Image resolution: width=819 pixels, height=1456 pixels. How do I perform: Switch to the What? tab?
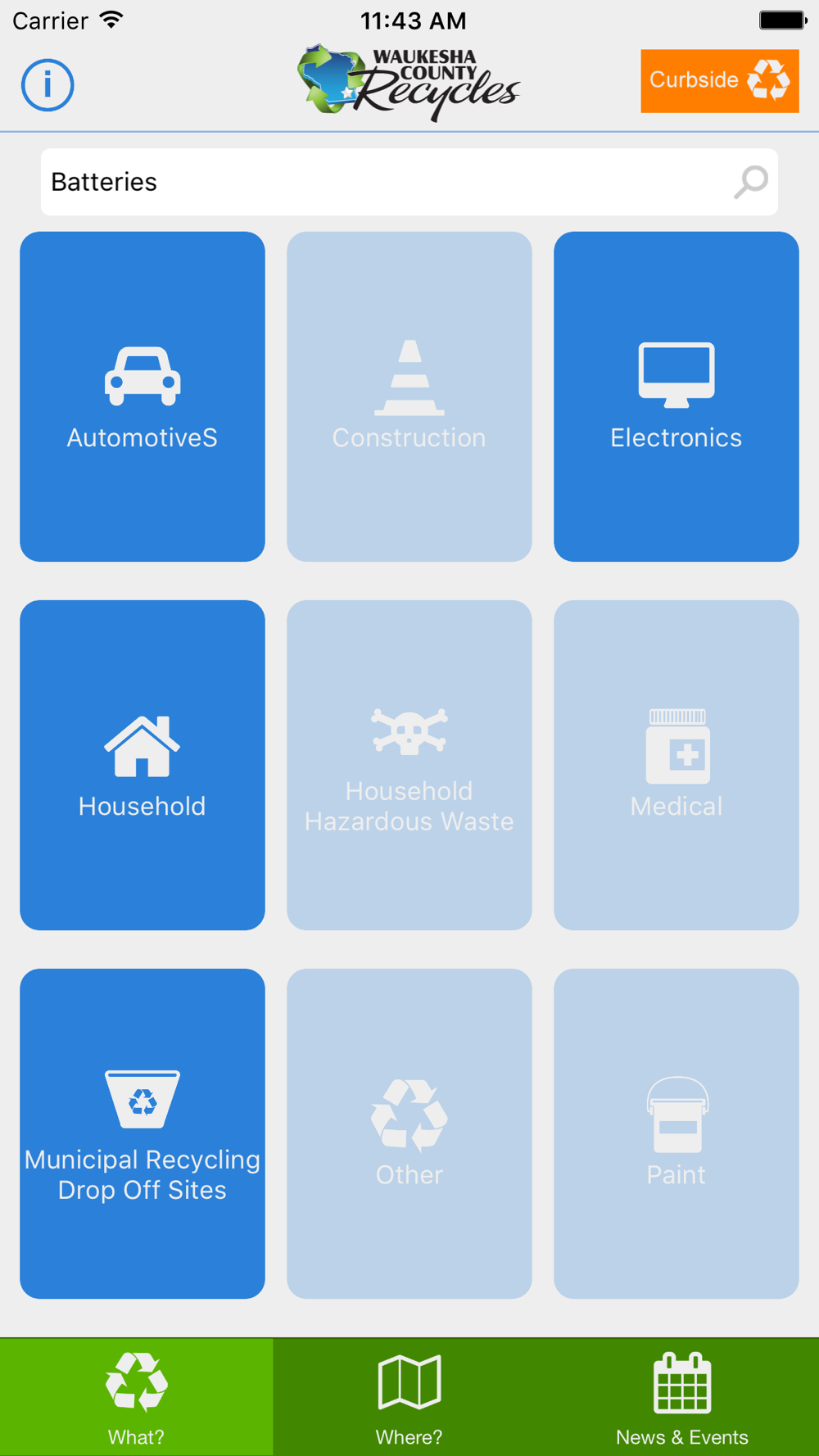(136, 1397)
